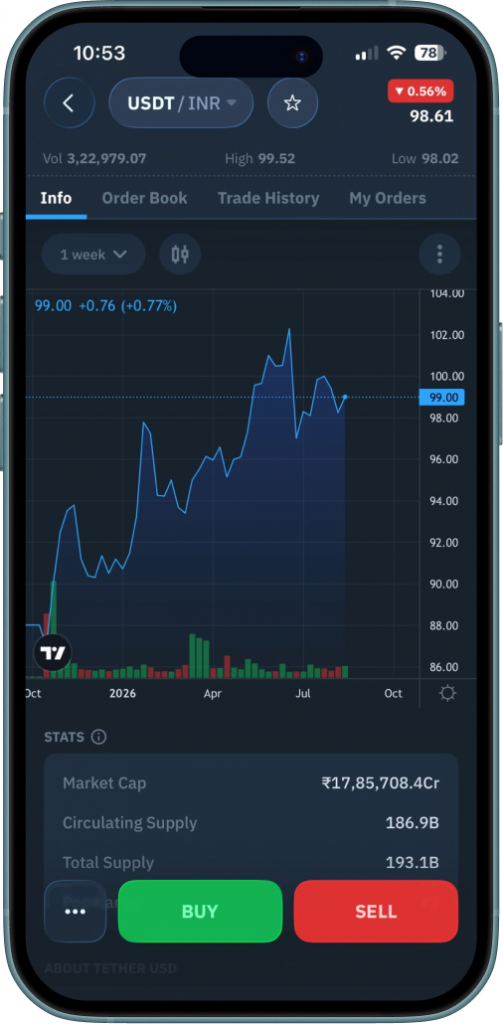Select the Info tab
This screenshot has width=503, height=1024.
56,199
